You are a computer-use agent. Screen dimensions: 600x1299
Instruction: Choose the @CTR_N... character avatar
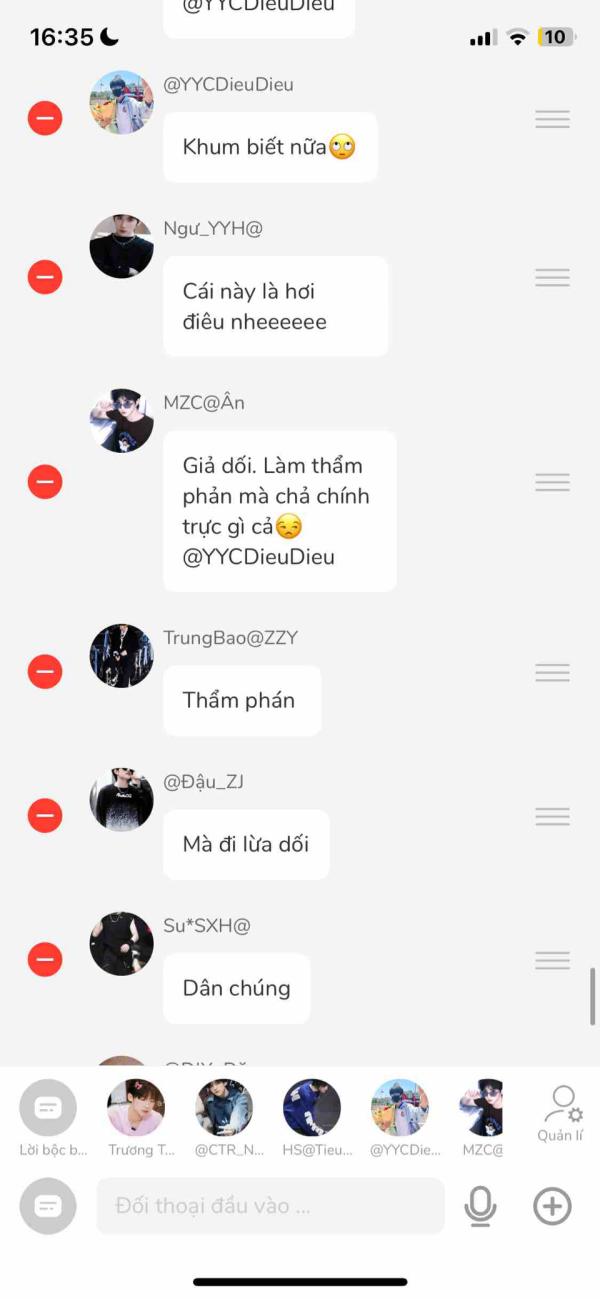pyautogui.click(x=224, y=1108)
